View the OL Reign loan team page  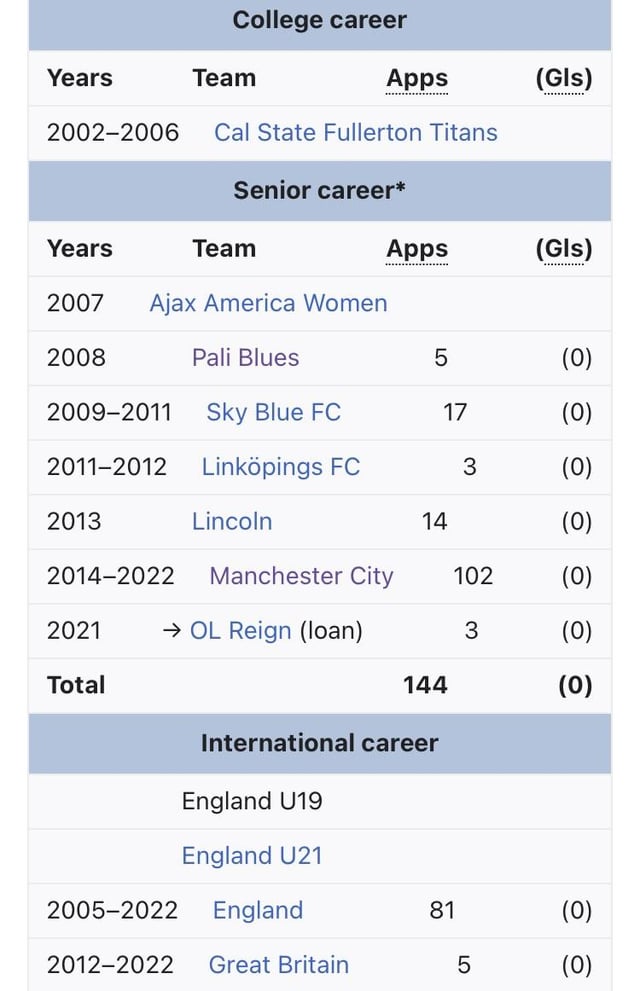click(x=240, y=631)
